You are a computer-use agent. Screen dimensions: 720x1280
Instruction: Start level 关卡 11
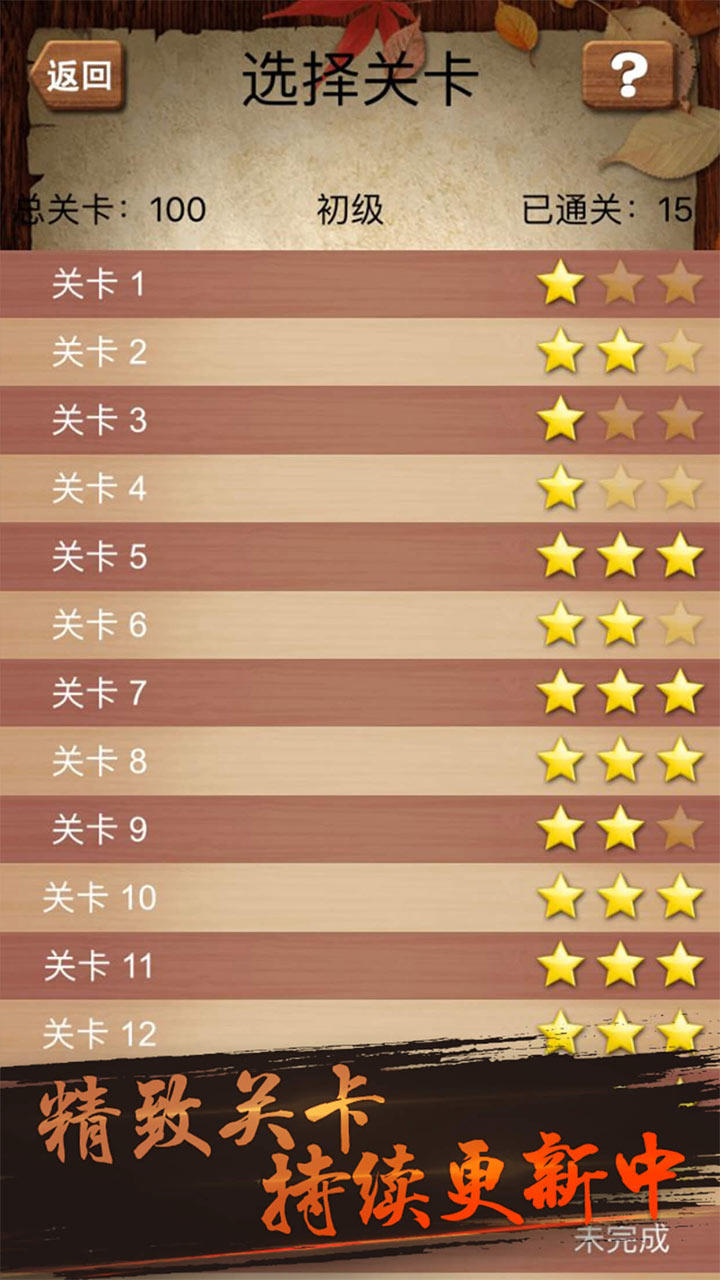coord(360,966)
